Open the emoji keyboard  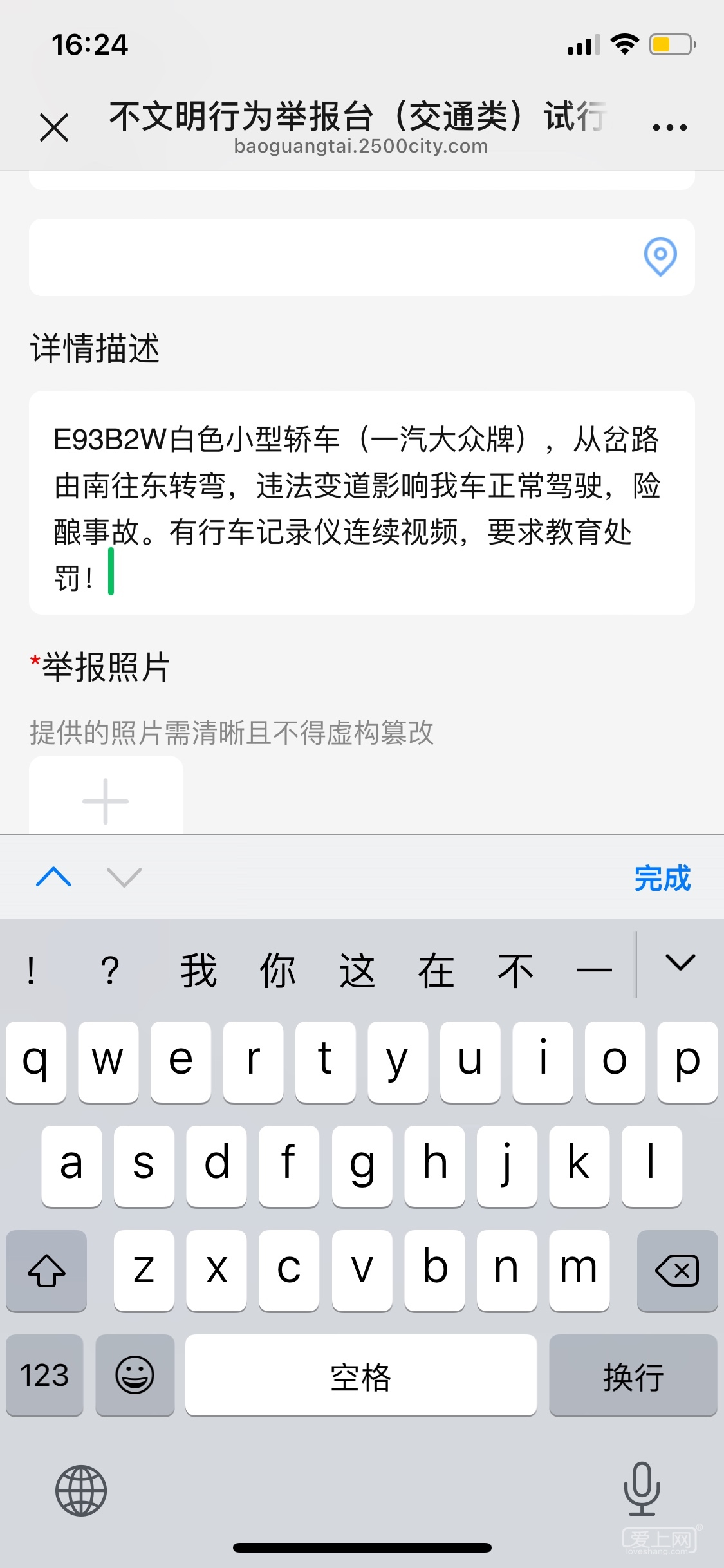pos(135,1376)
